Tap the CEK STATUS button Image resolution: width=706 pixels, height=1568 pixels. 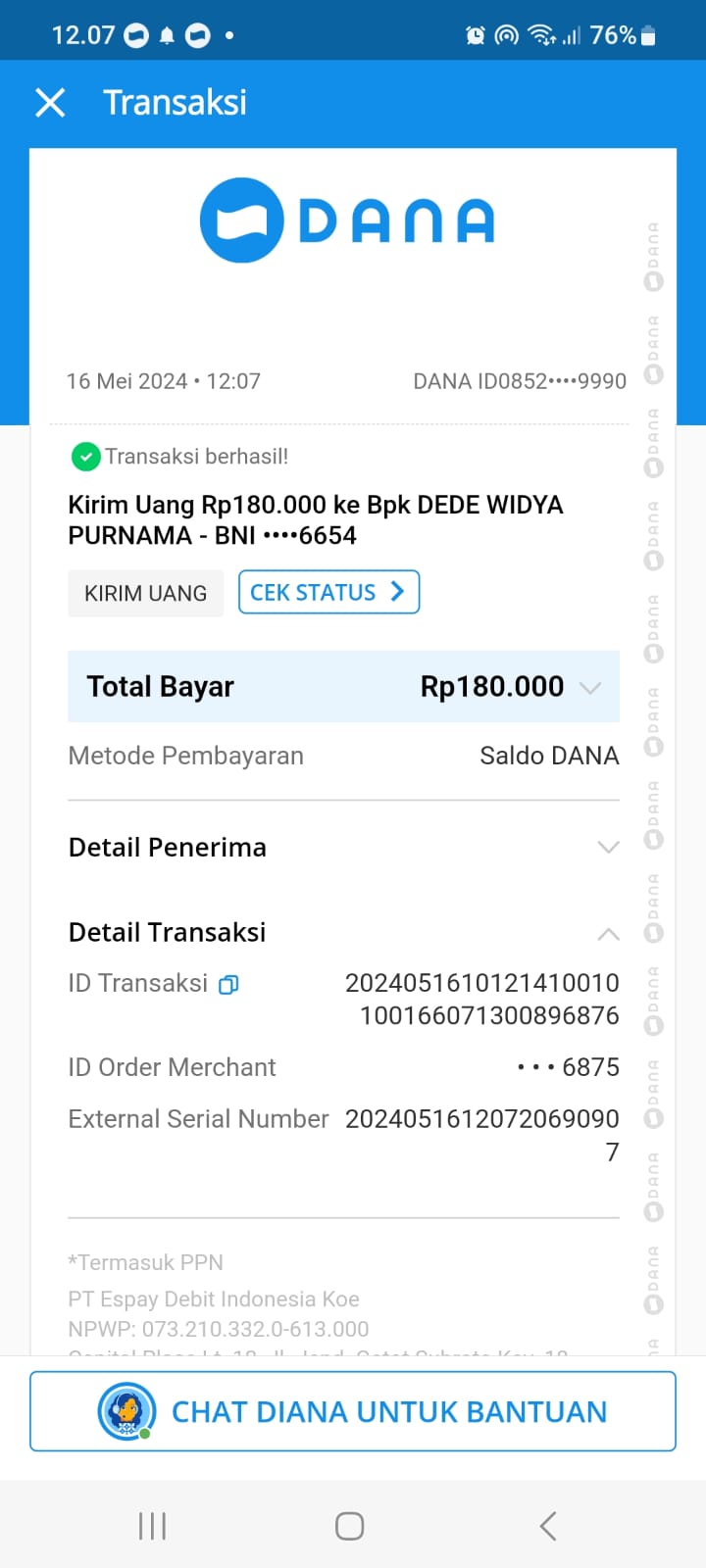click(x=328, y=592)
